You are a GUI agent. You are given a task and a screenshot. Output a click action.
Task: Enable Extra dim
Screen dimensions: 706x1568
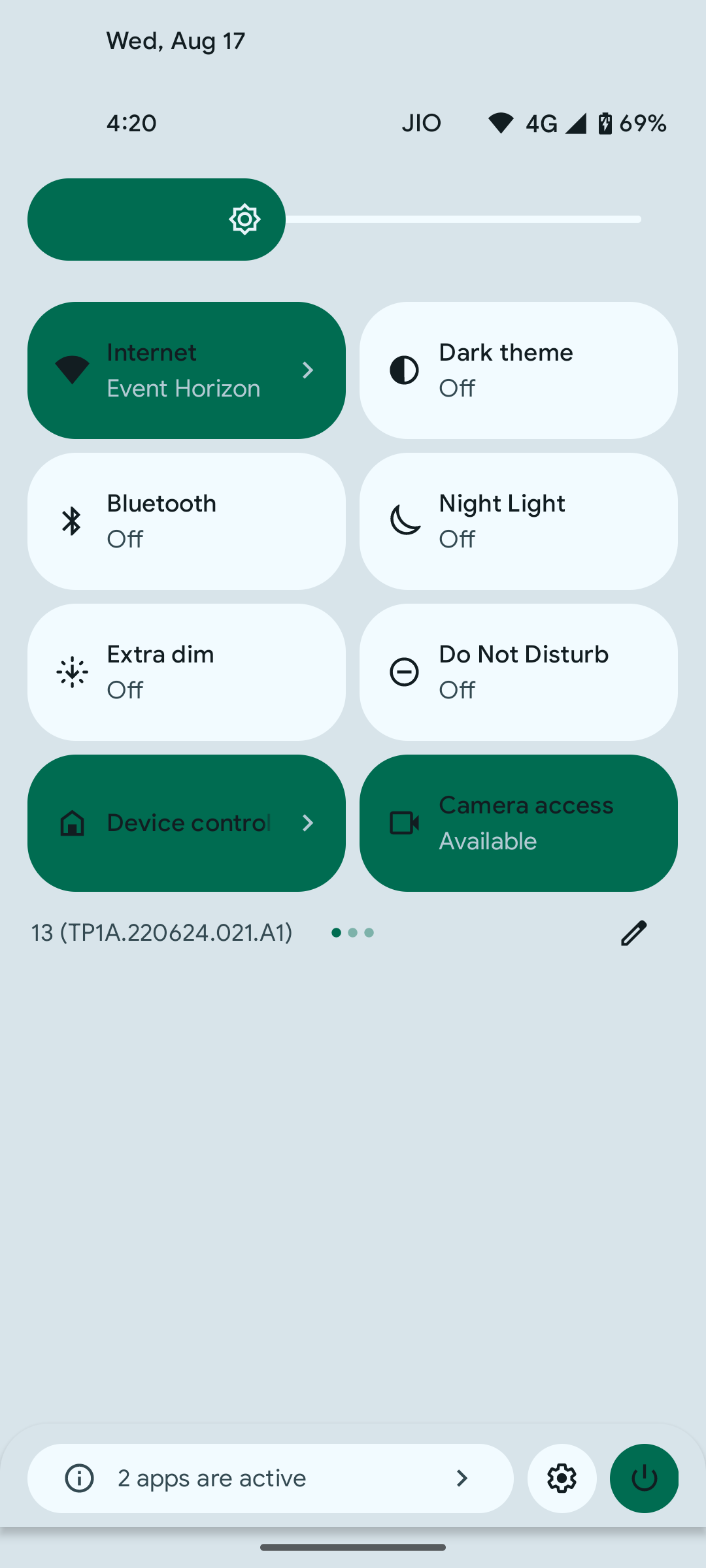point(186,672)
